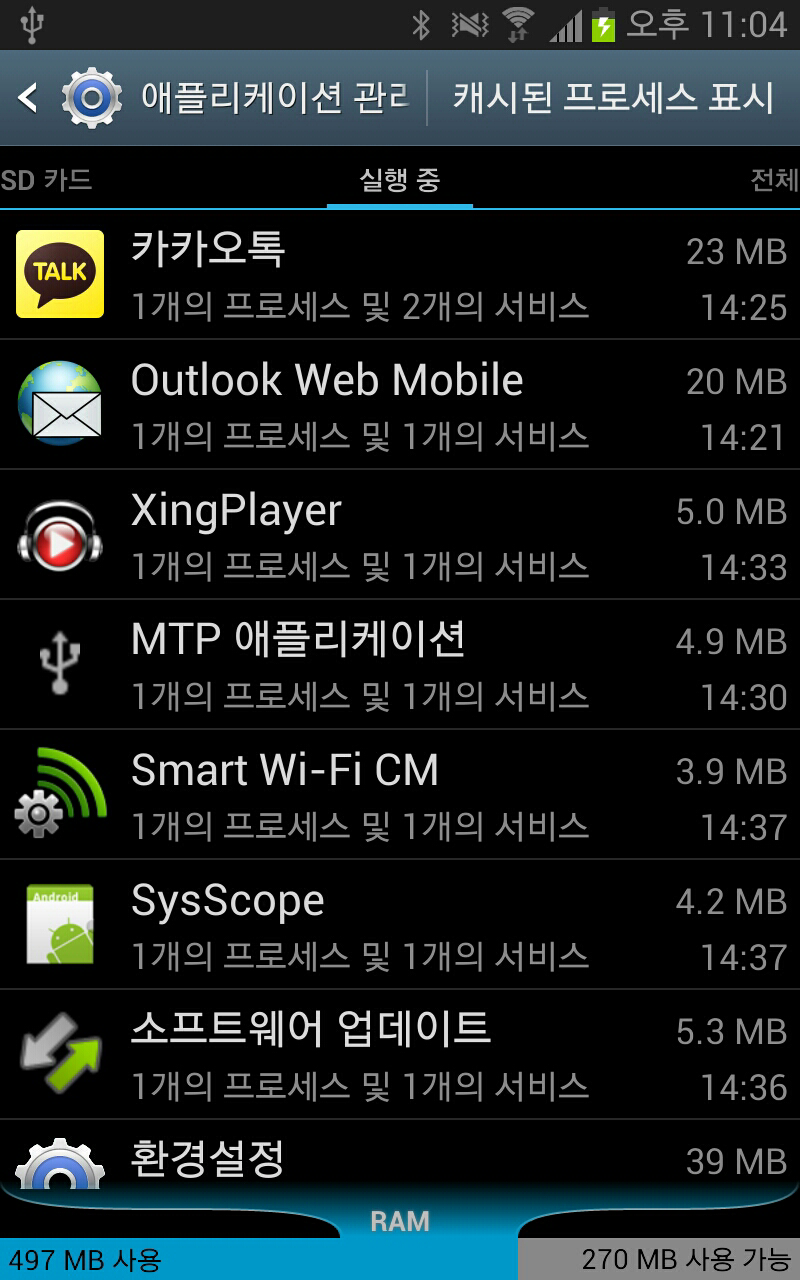
Task: Open 카카오톡 running process details
Action: pos(400,275)
